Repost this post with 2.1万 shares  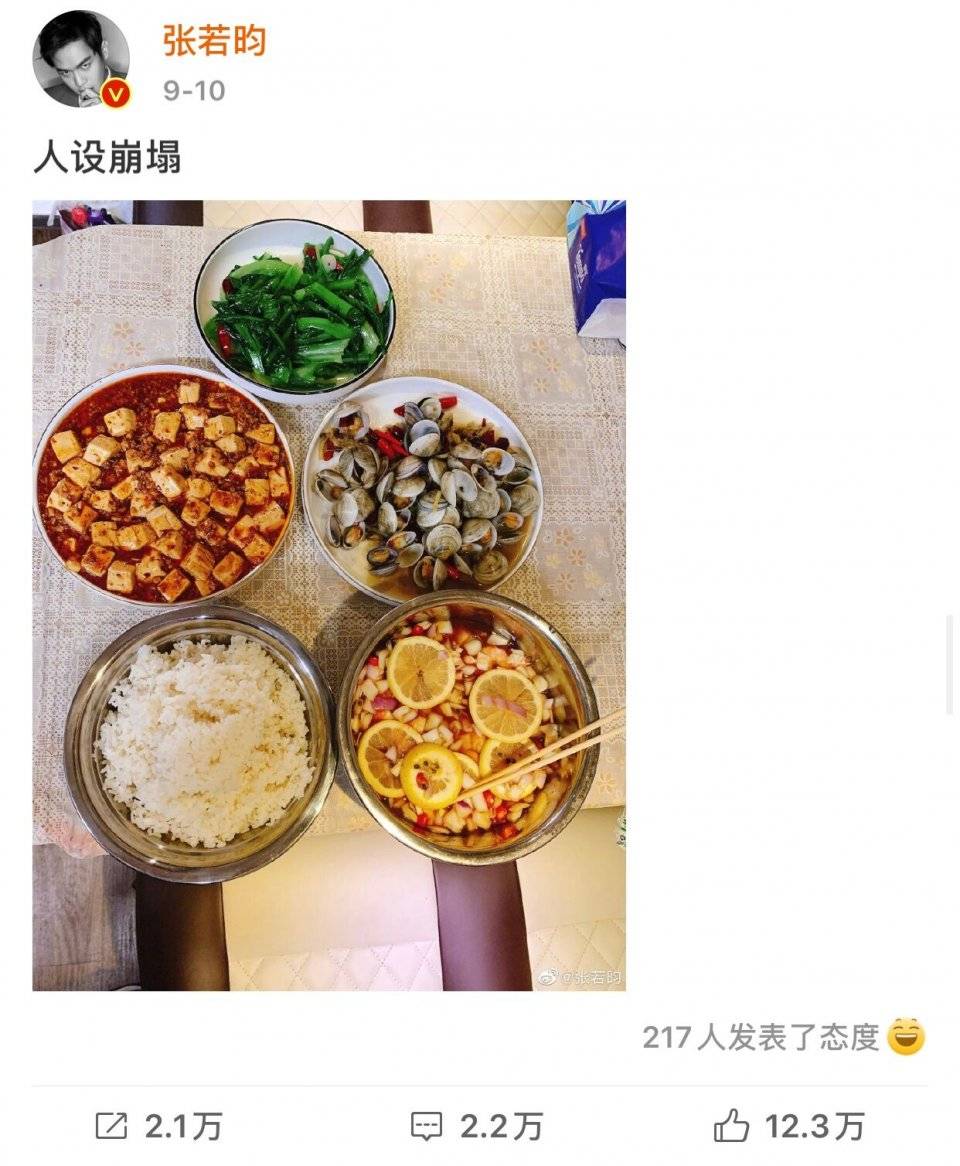tap(159, 1127)
